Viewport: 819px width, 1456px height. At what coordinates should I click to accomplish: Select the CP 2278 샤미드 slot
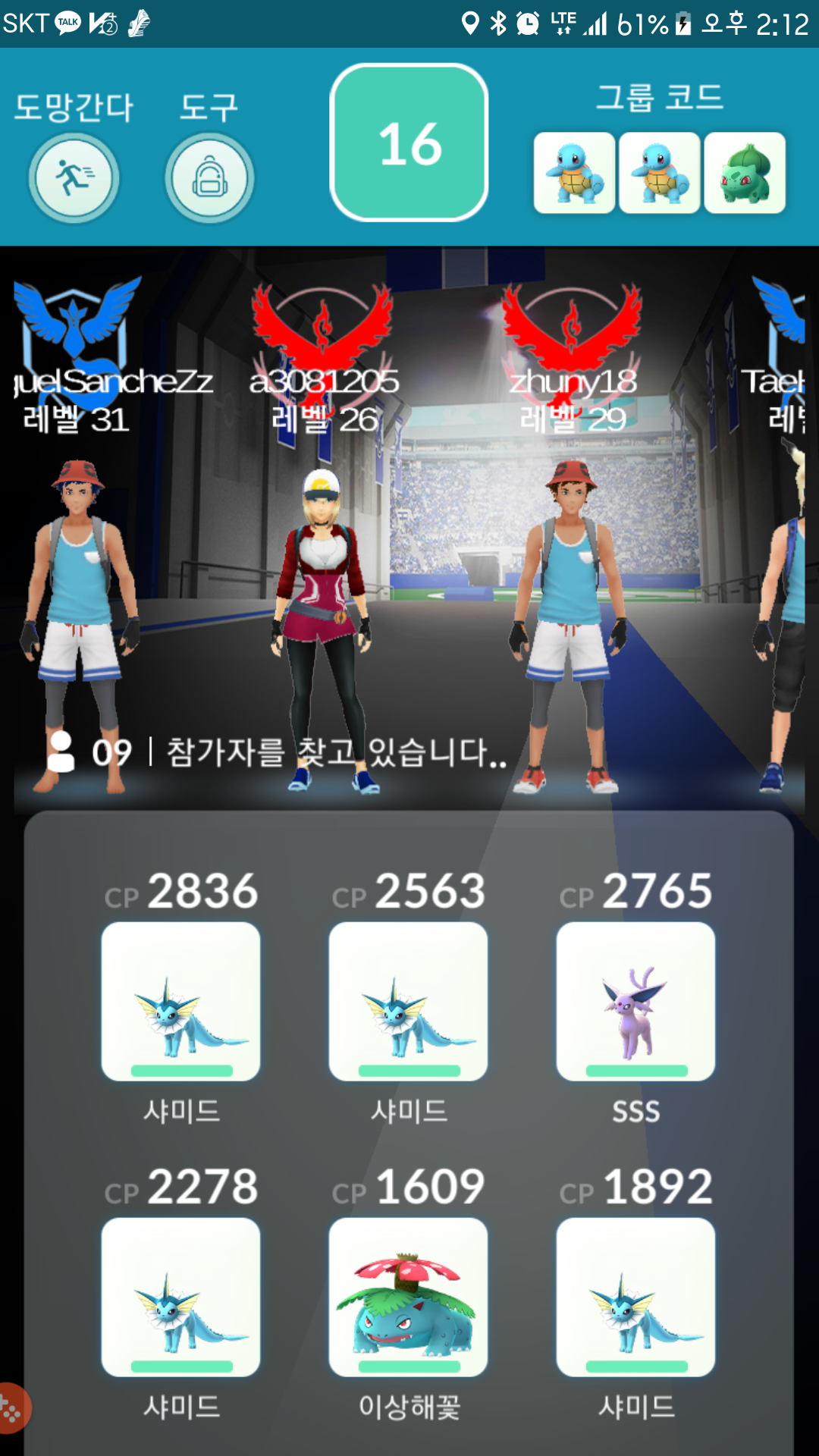tap(180, 1297)
